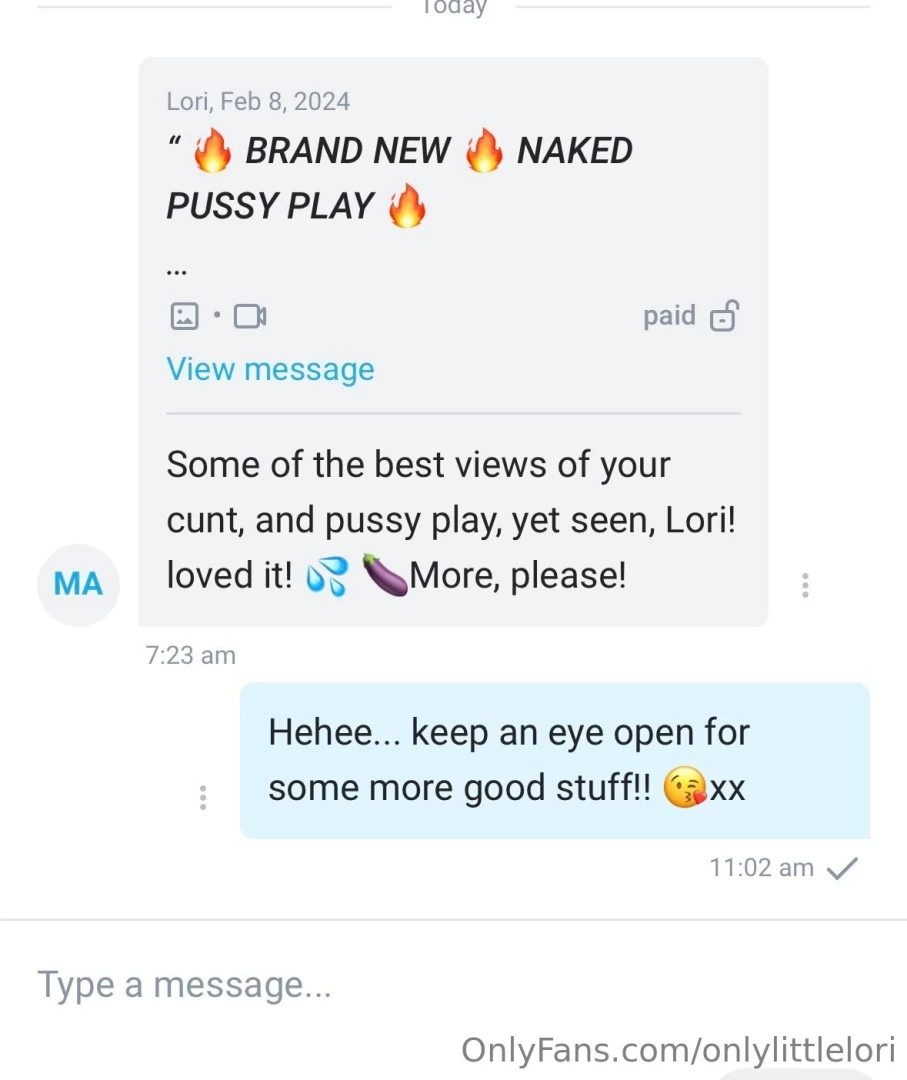Screen dimensions: 907x1080
Task: Open options menu on your sent reply
Action: pos(203,797)
